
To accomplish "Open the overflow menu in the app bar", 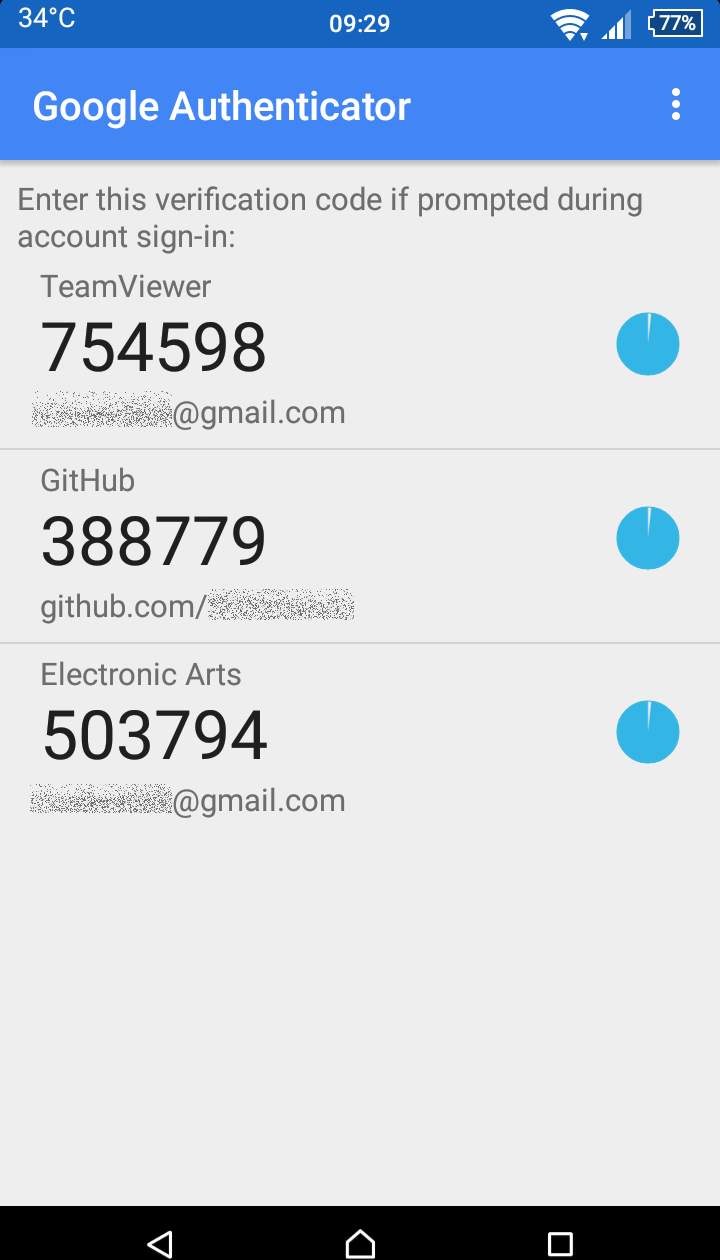I will coord(676,105).
